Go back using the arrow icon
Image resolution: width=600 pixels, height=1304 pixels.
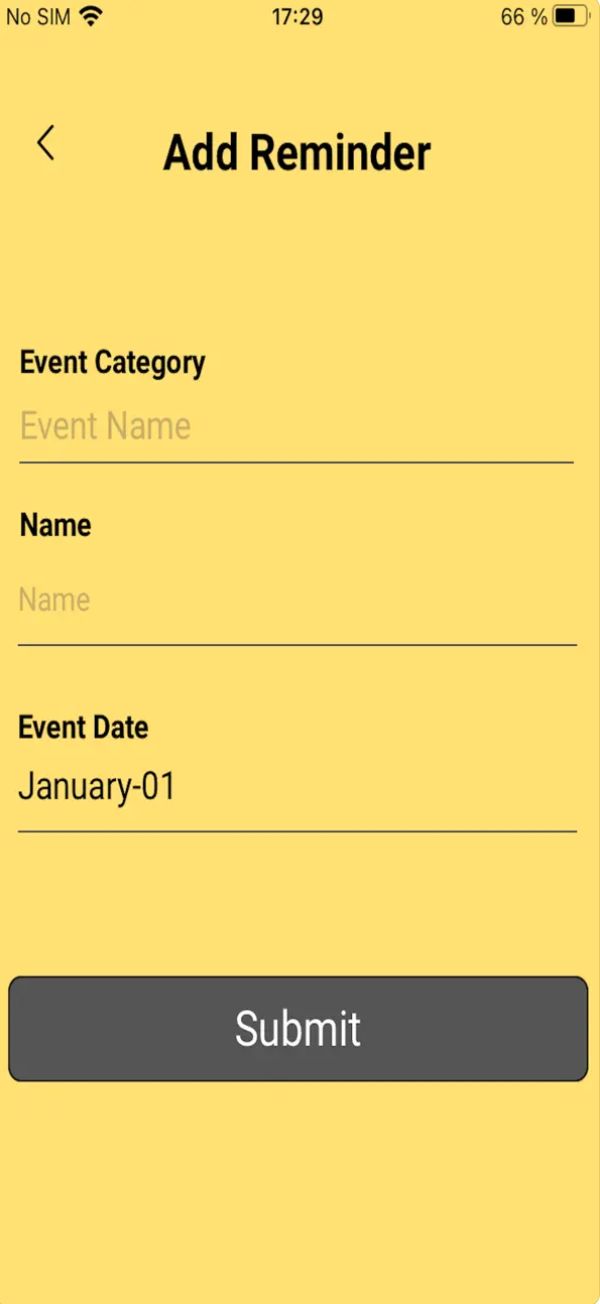pos(46,144)
